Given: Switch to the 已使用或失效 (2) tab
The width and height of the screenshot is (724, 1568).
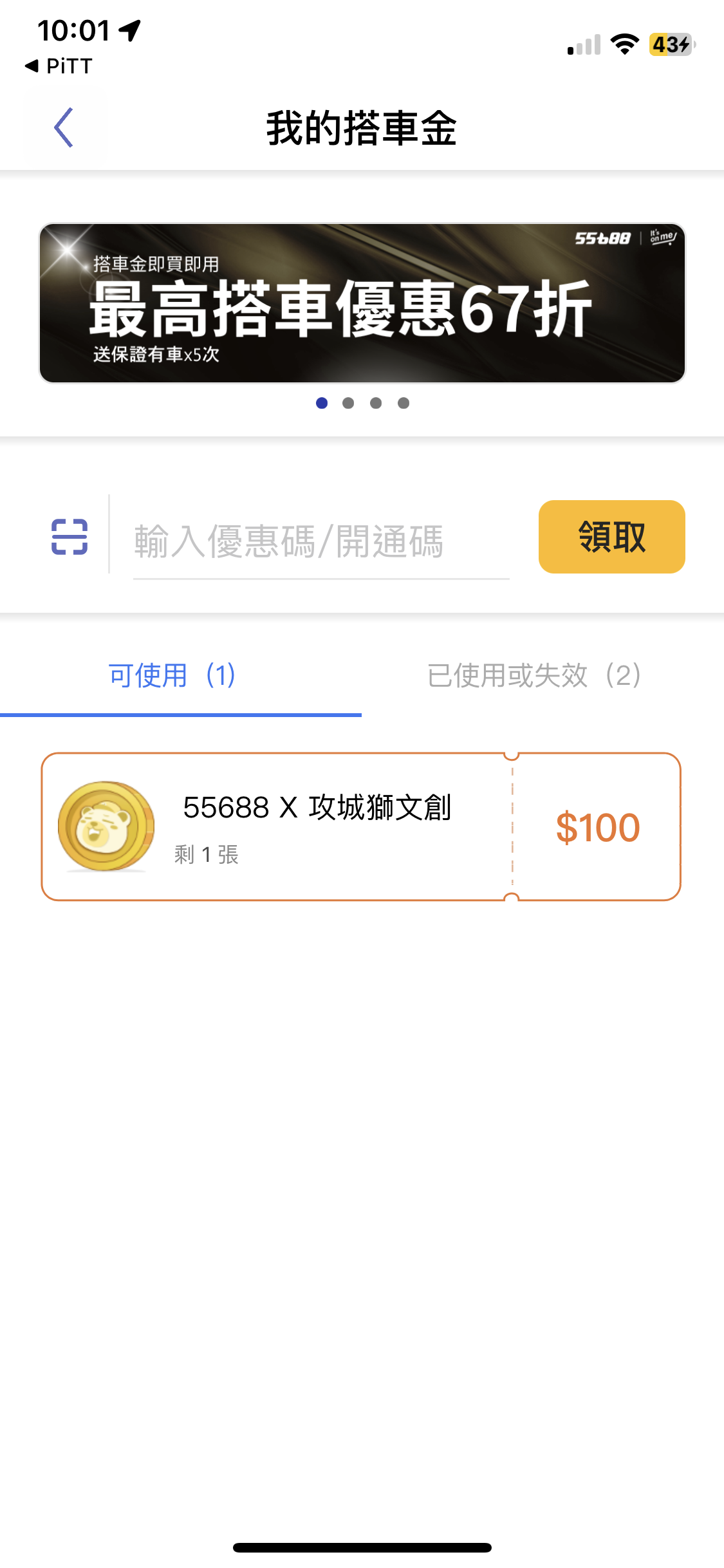Looking at the screenshot, I should point(534,676).
